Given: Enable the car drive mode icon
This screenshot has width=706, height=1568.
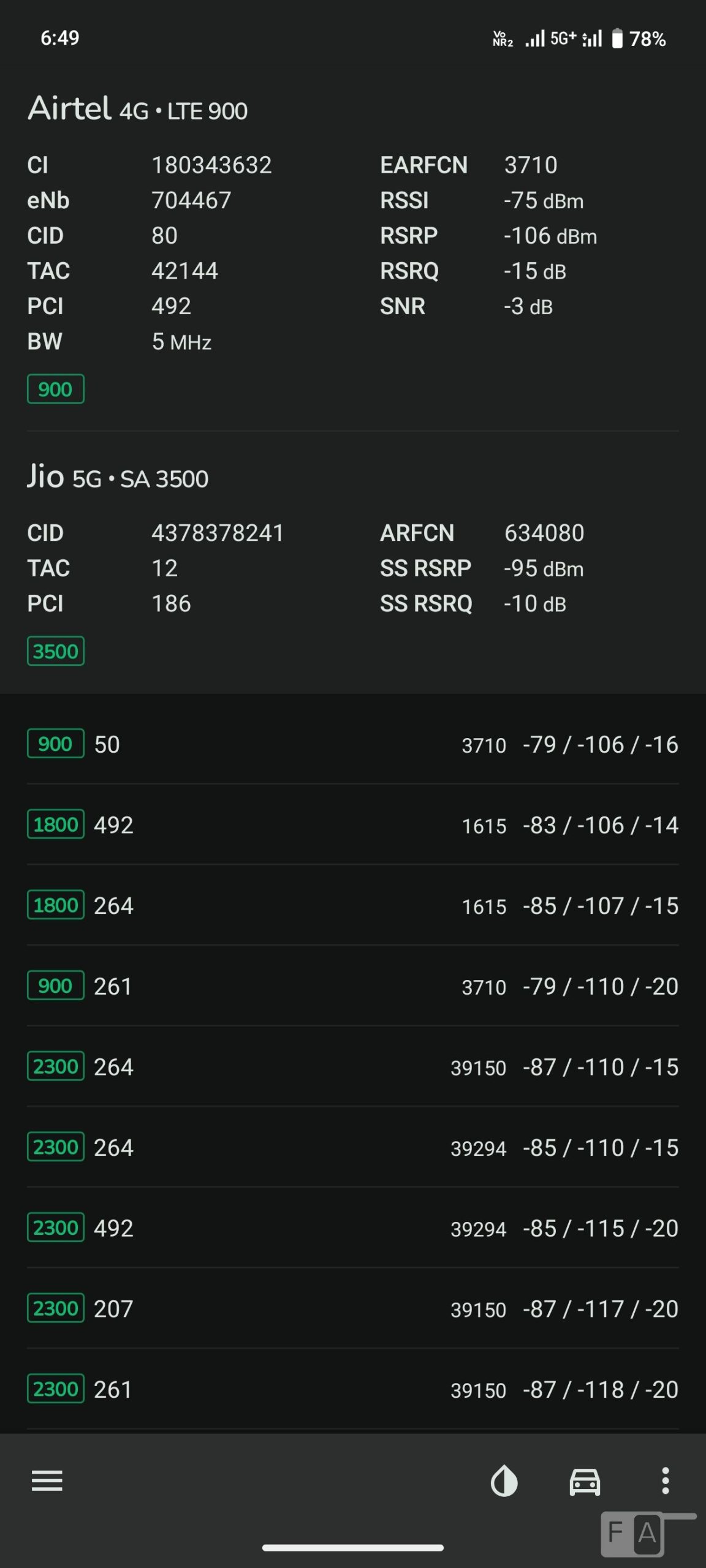Looking at the screenshot, I should click(585, 1482).
